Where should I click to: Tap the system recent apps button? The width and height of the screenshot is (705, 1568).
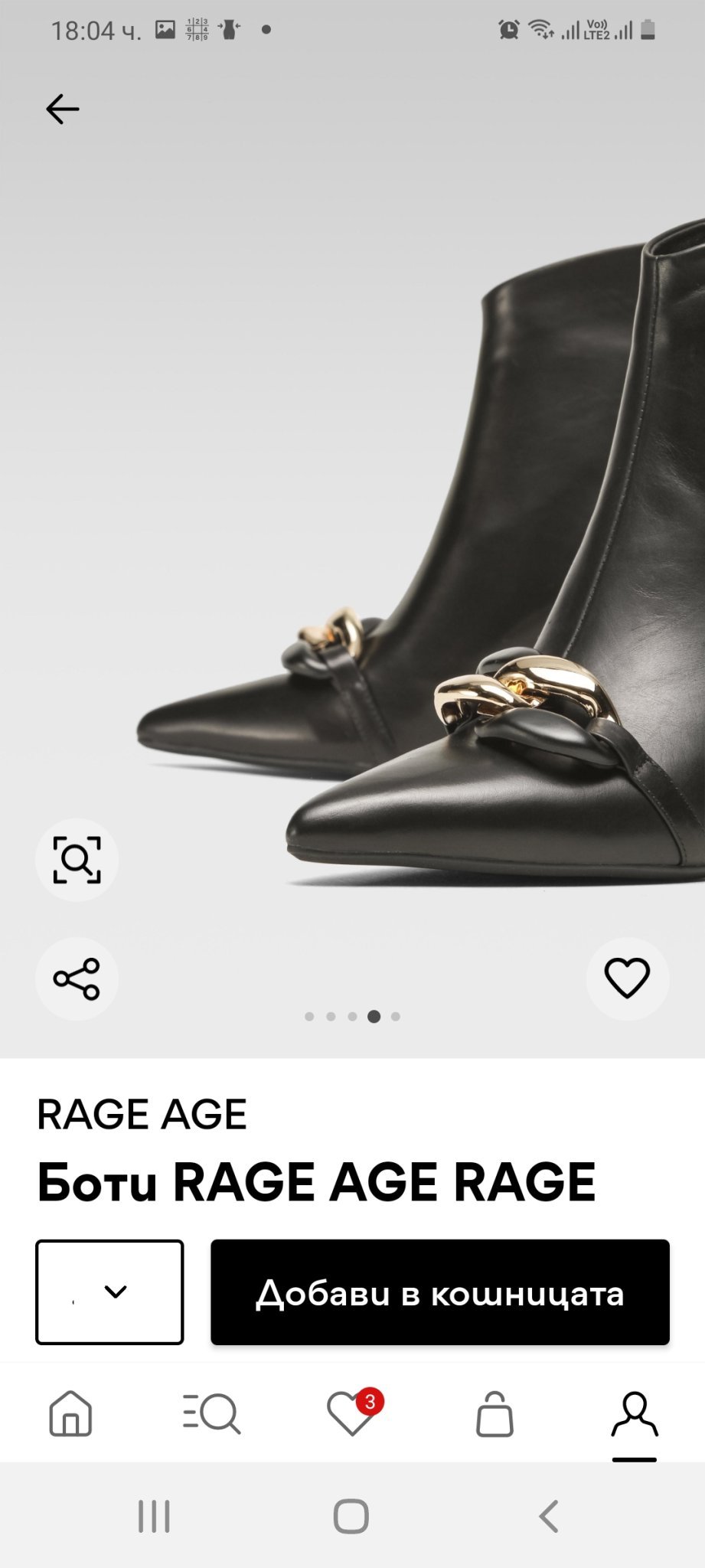point(154,1516)
